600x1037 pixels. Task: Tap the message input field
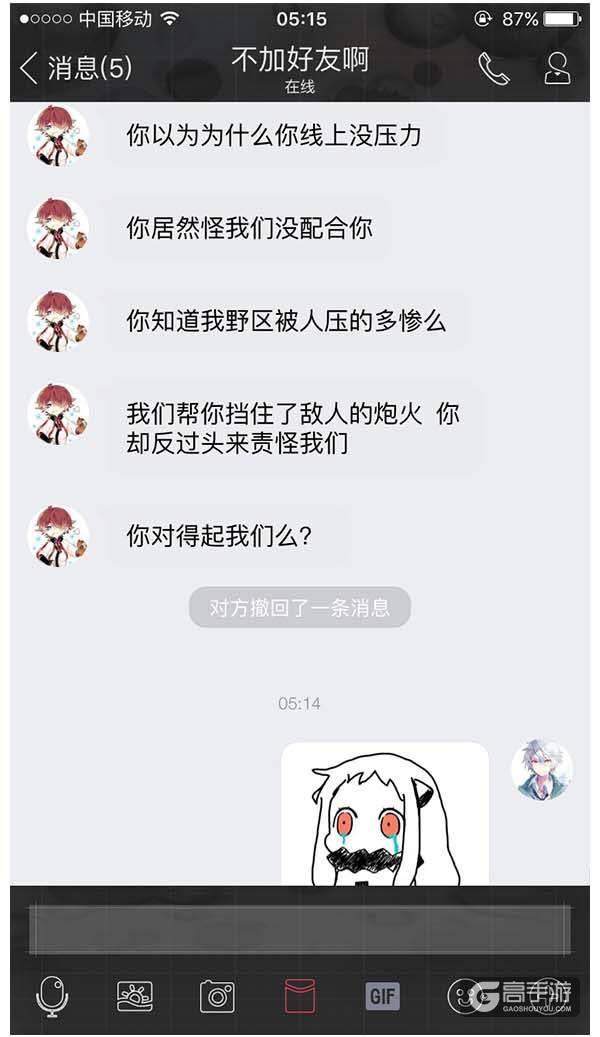click(300, 930)
